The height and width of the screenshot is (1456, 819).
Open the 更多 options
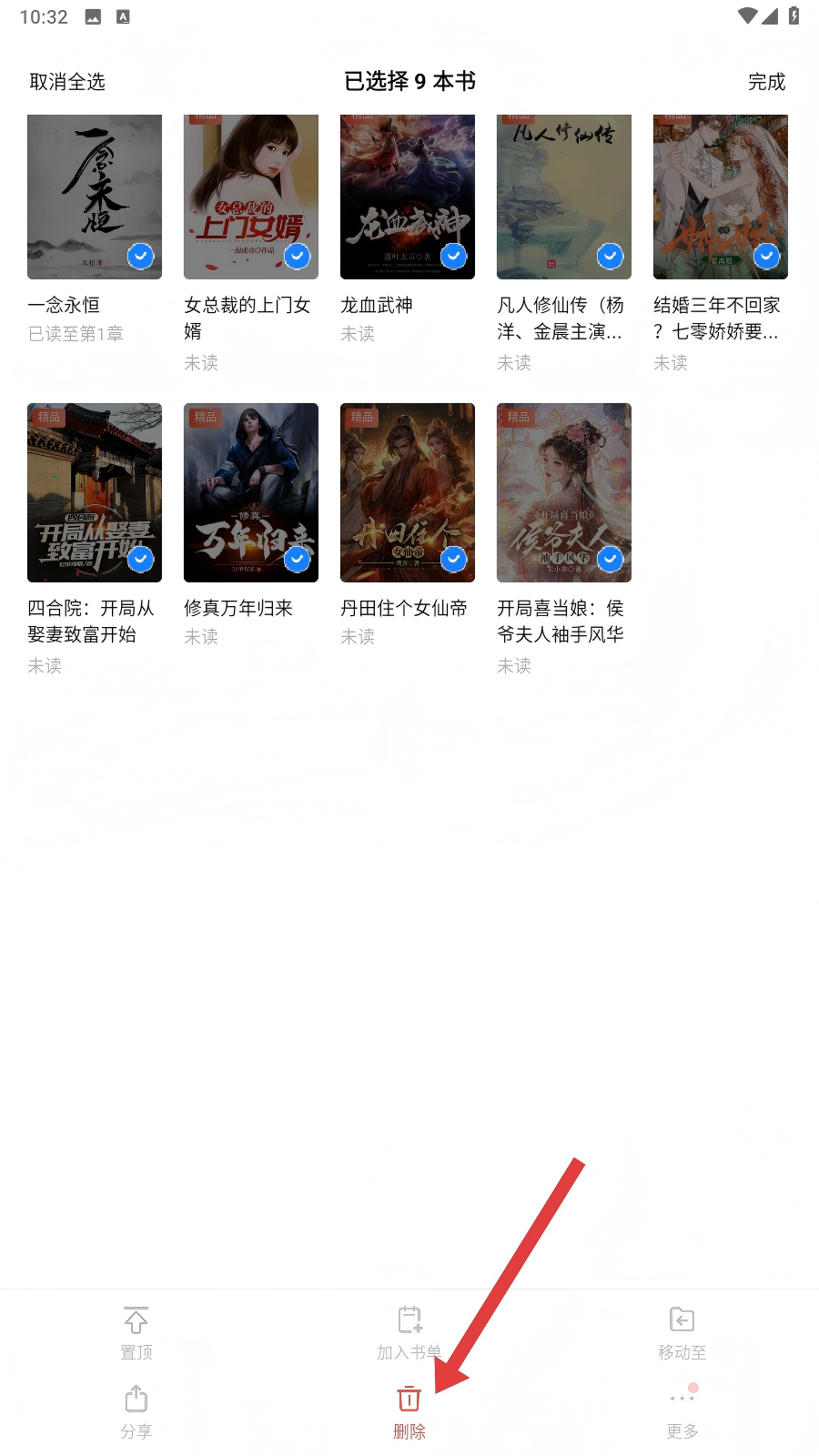tap(682, 1411)
